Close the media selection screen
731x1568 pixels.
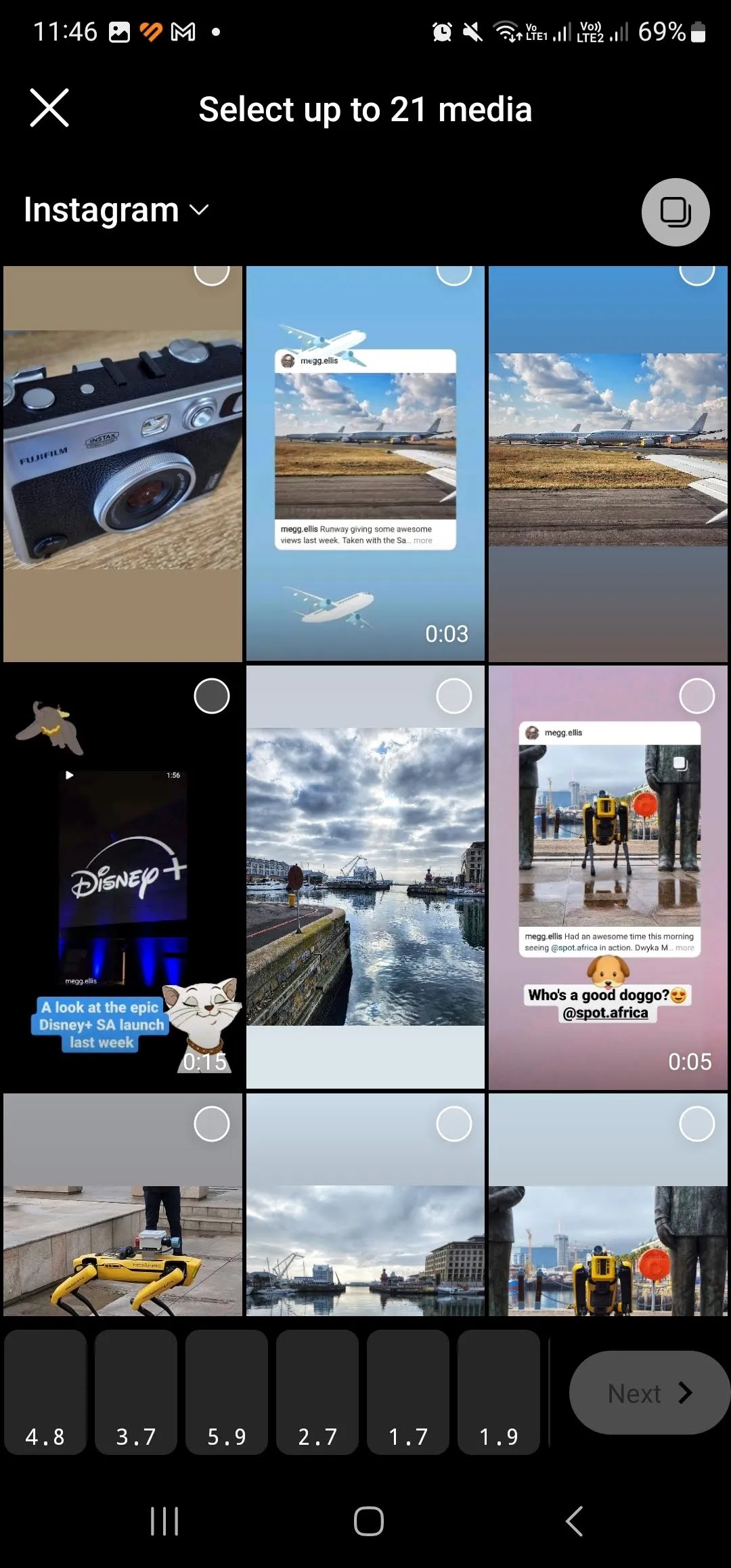[48, 108]
